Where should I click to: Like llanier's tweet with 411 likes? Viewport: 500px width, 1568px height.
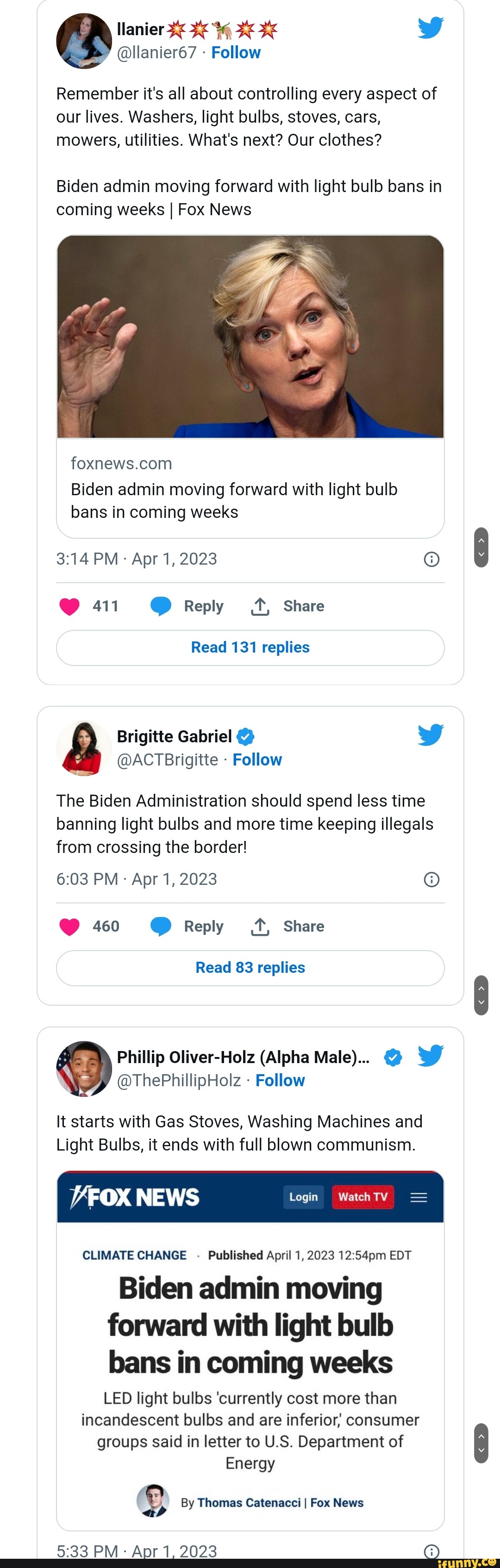69,606
